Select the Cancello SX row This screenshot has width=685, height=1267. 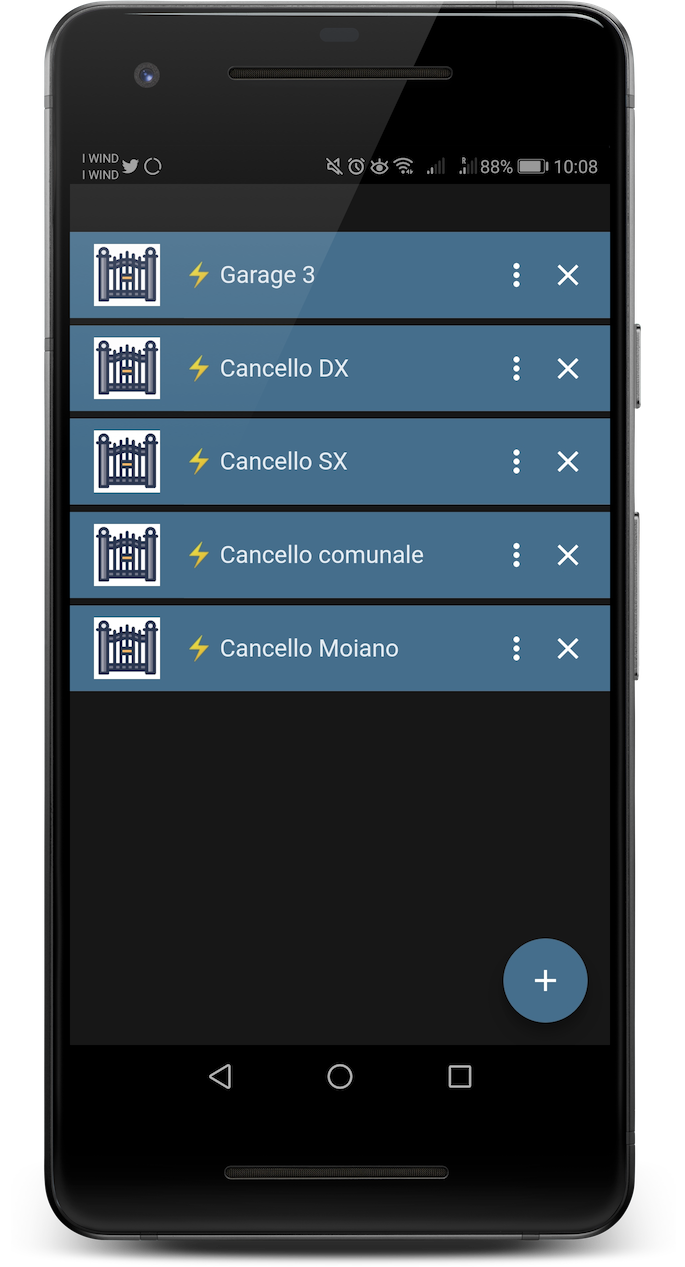point(340,461)
